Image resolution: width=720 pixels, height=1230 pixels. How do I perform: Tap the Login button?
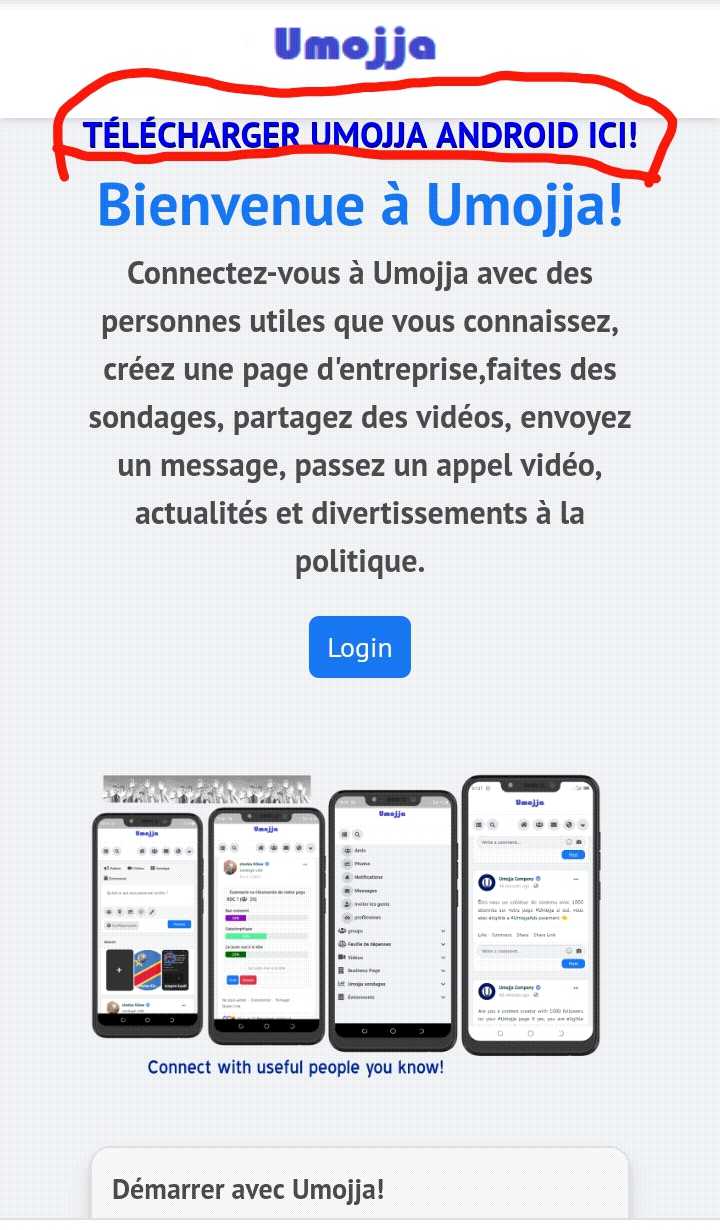click(x=360, y=647)
